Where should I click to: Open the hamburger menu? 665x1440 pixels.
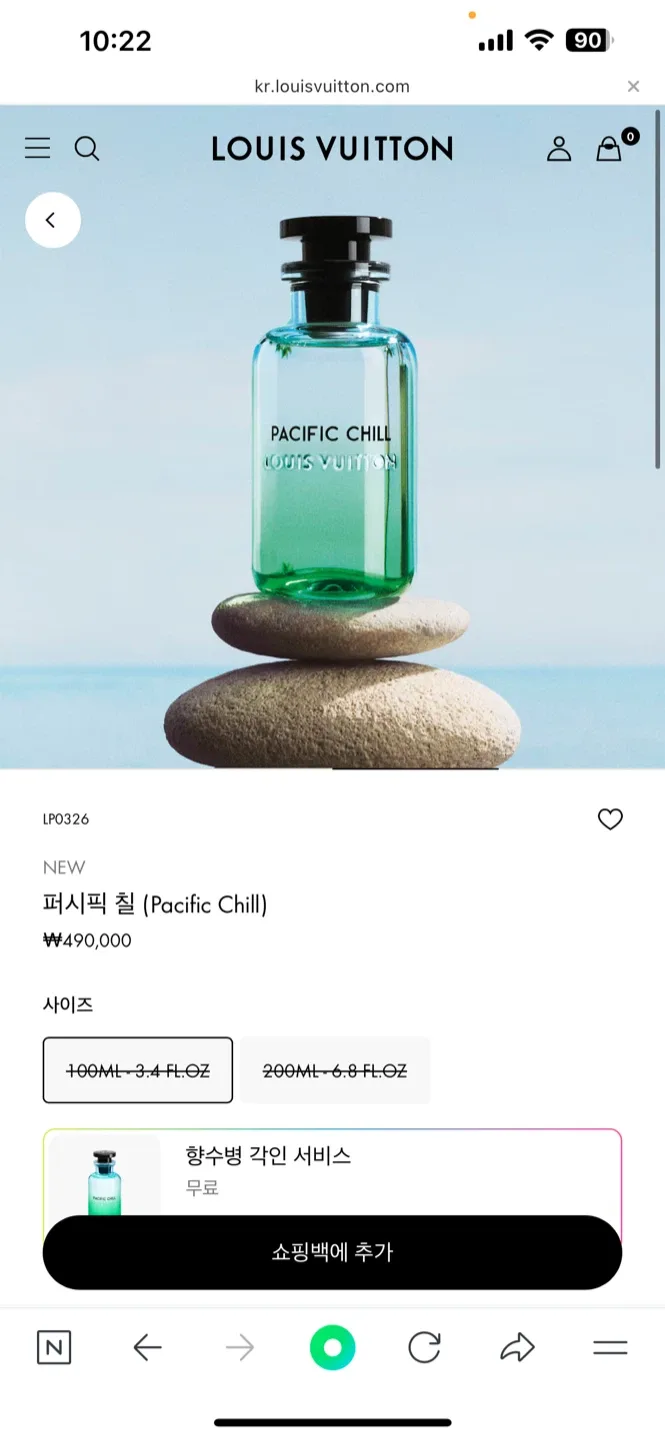point(37,149)
